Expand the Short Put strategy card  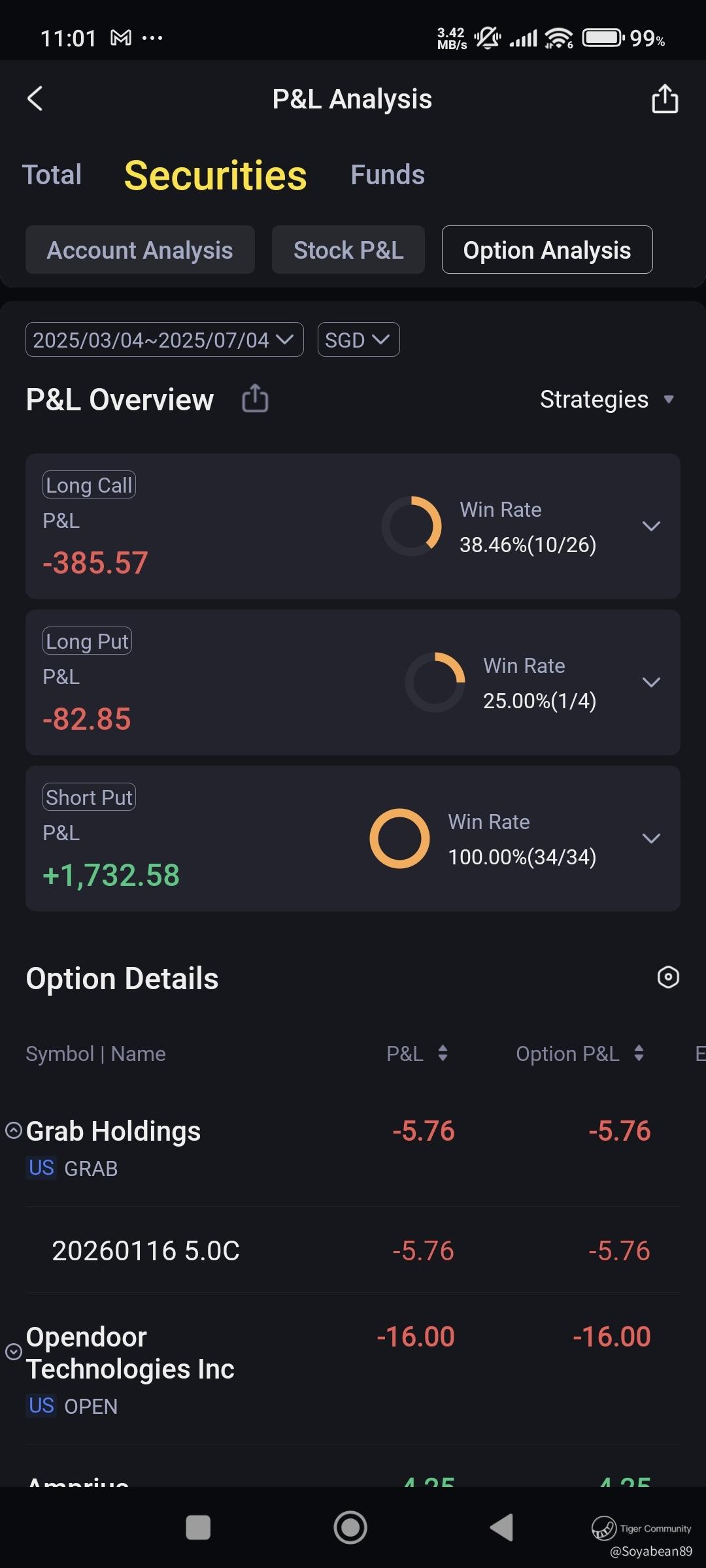(651, 838)
